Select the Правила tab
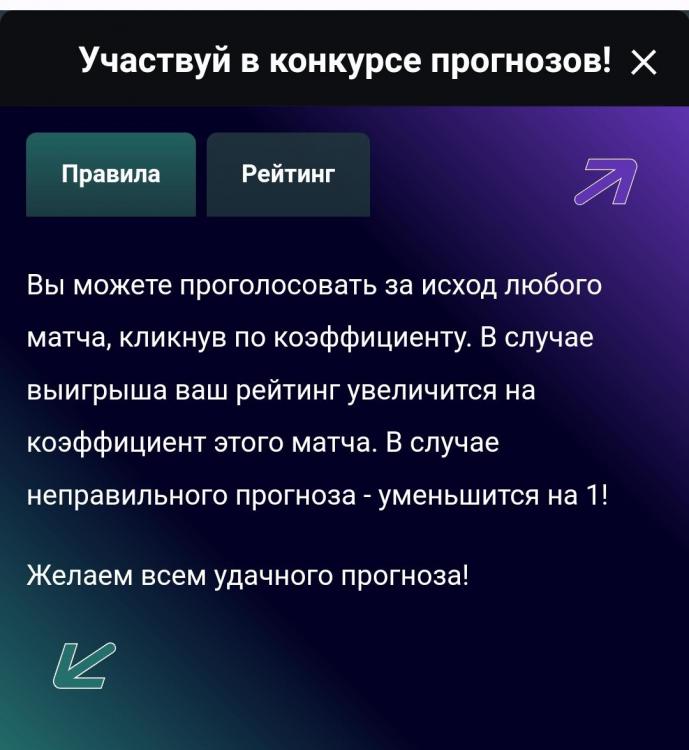Viewport: 689px width, 750px height. click(111, 175)
